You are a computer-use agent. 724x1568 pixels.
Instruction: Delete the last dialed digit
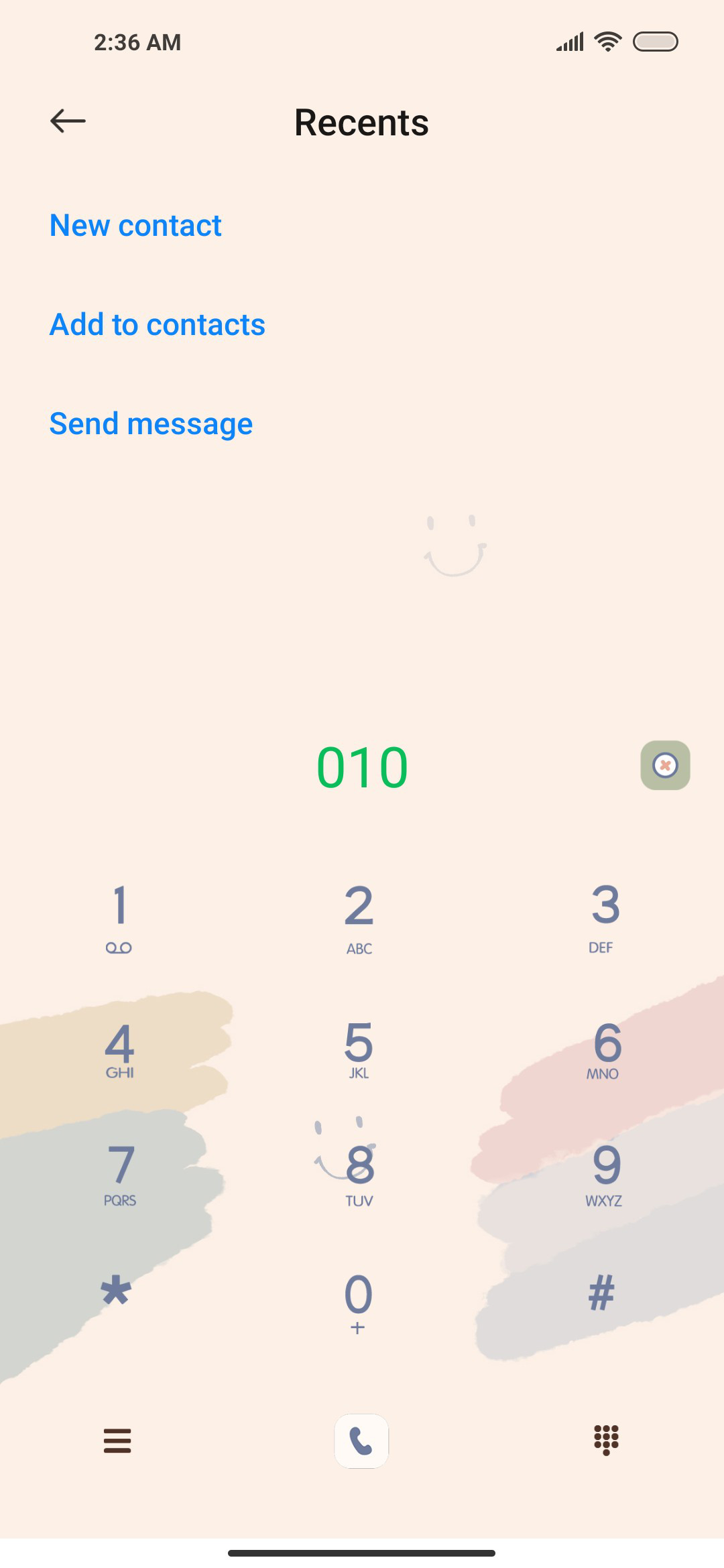click(x=665, y=765)
